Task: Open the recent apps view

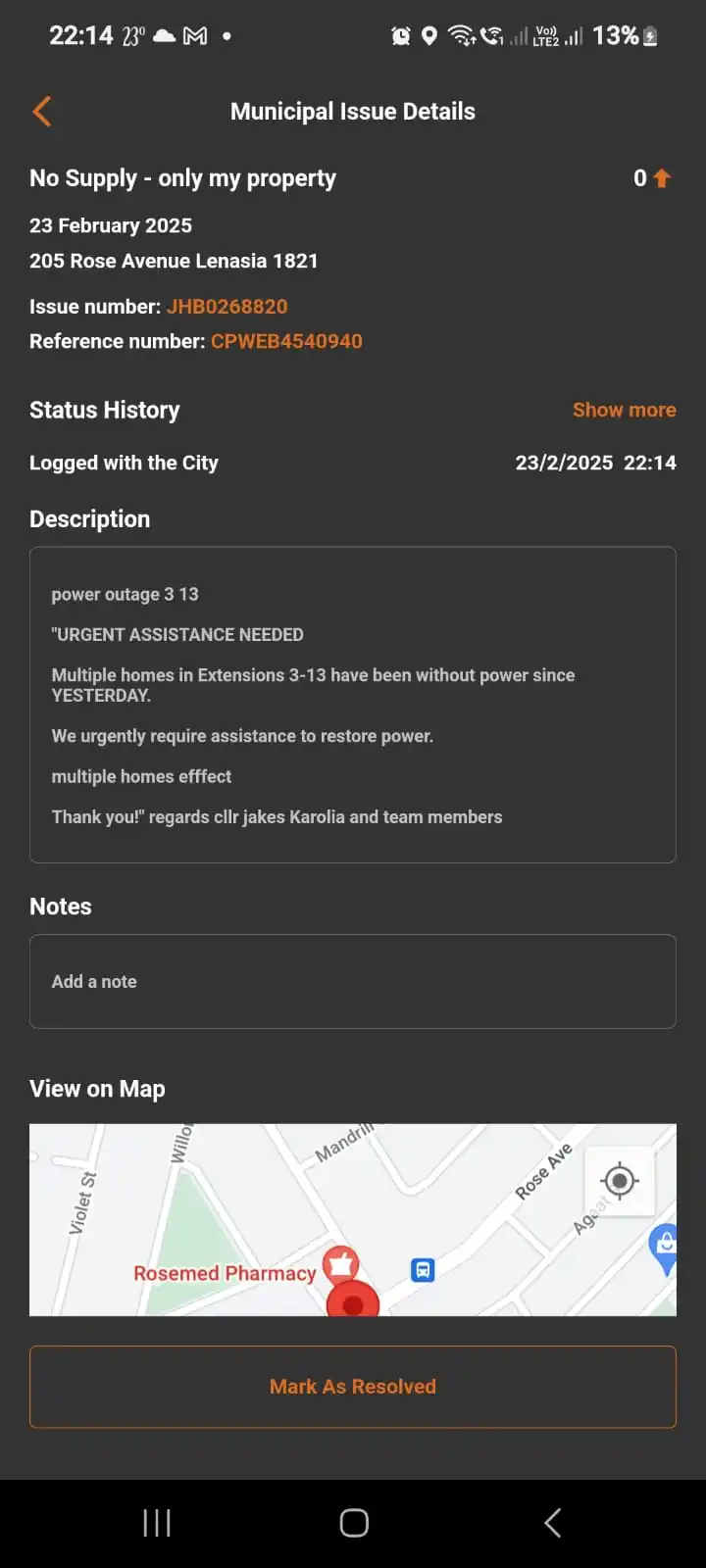Action: 157,1523
